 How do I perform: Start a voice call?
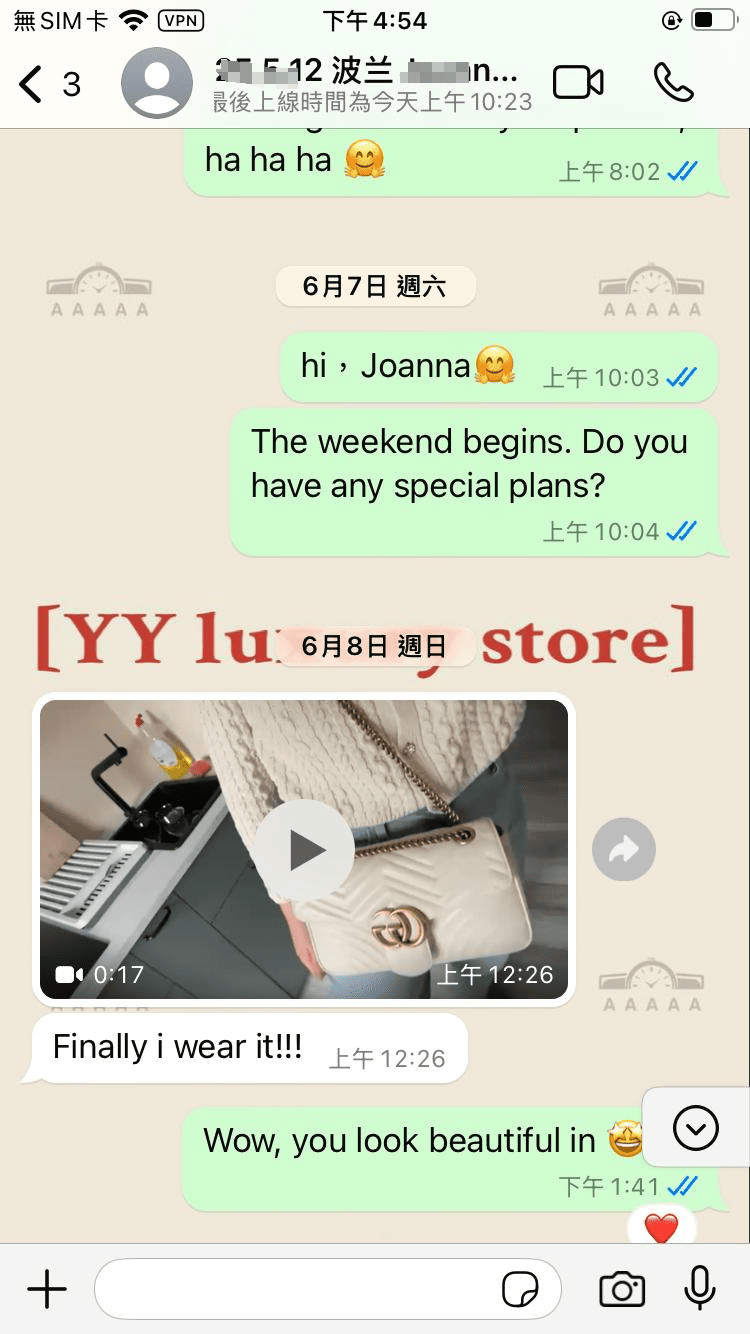[673, 83]
